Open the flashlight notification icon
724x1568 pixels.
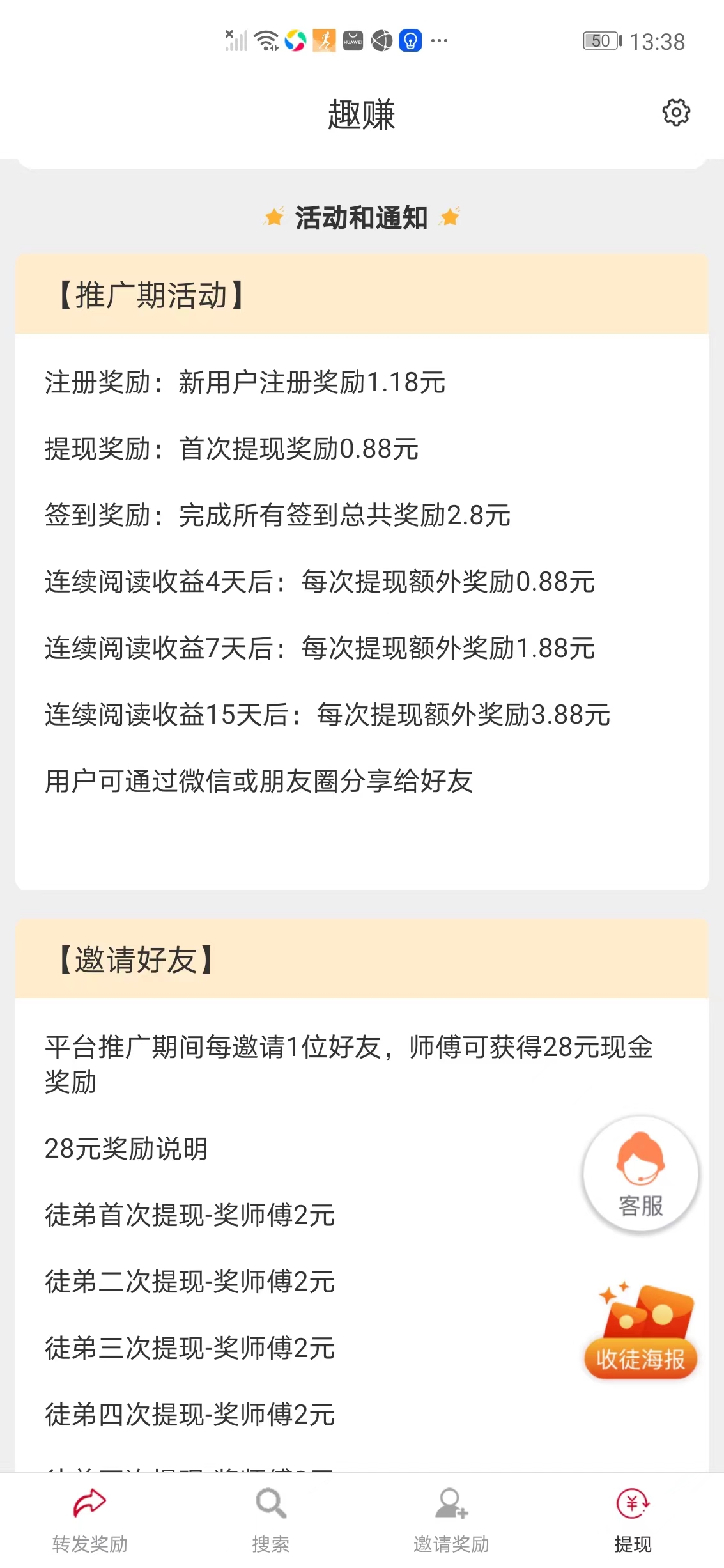point(410,40)
